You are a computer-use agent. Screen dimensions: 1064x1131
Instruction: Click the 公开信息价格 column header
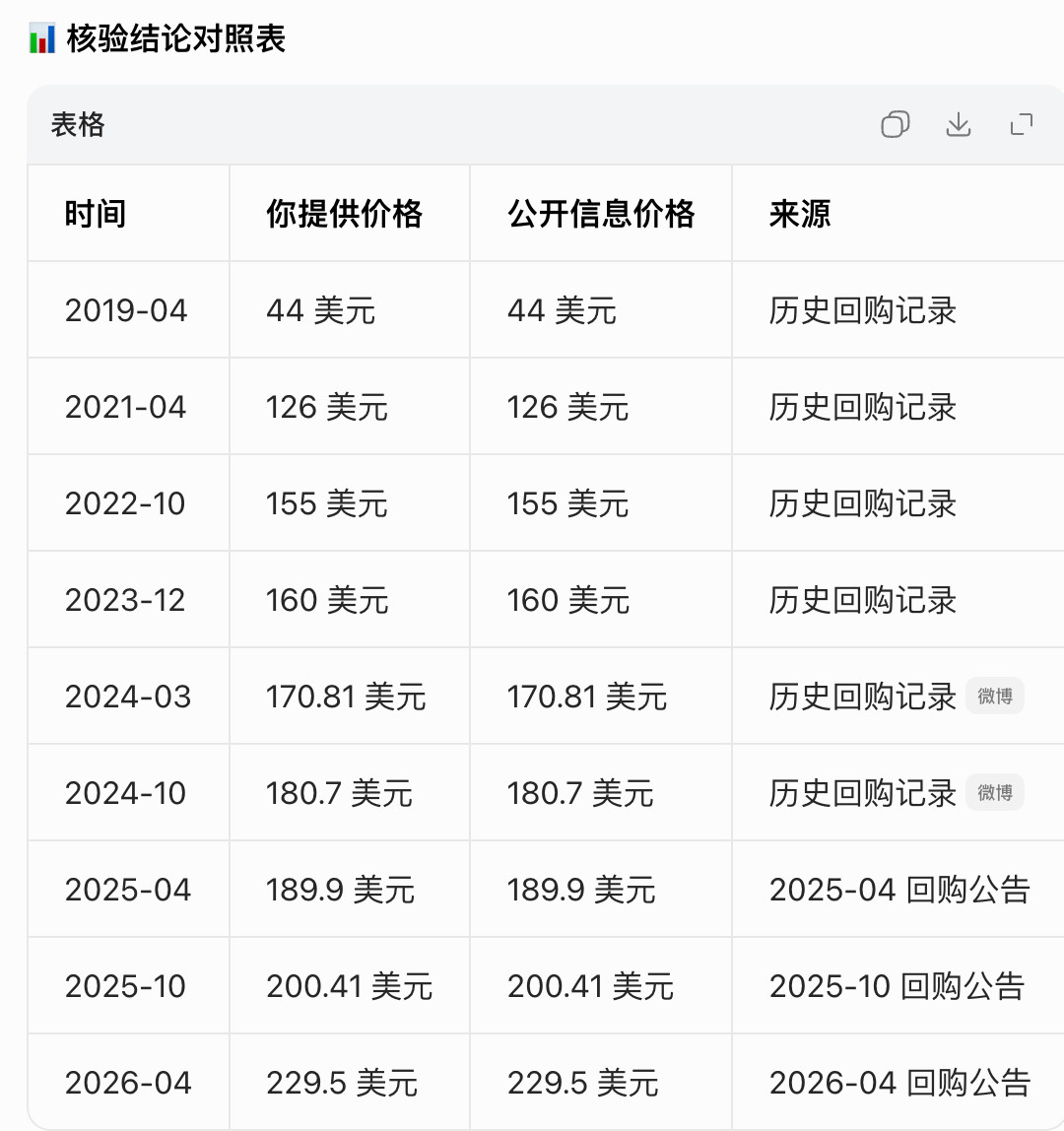click(x=600, y=213)
